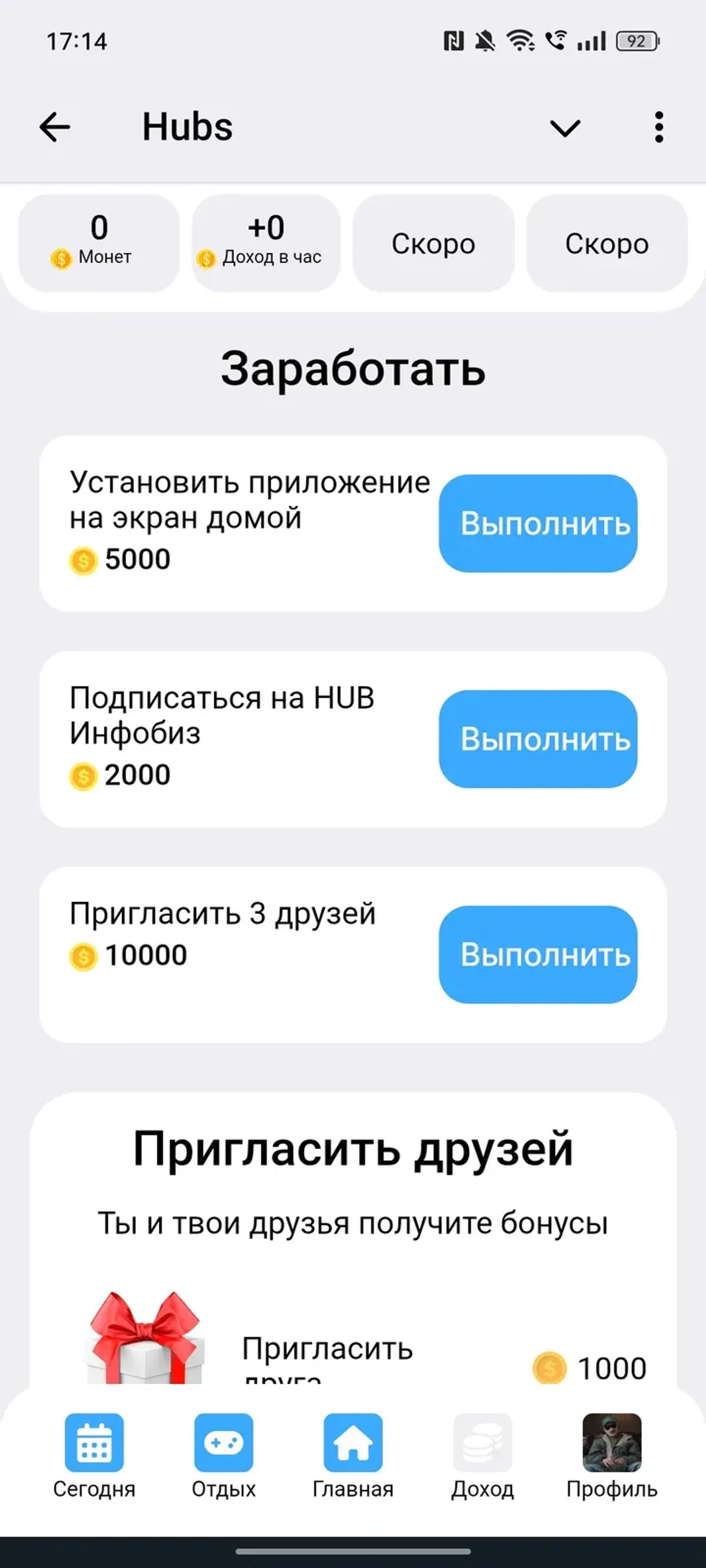Viewport: 706px width, 1568px height.
Task: Tap the coin icon showing 1000 reward
Action: [550, 1368]
